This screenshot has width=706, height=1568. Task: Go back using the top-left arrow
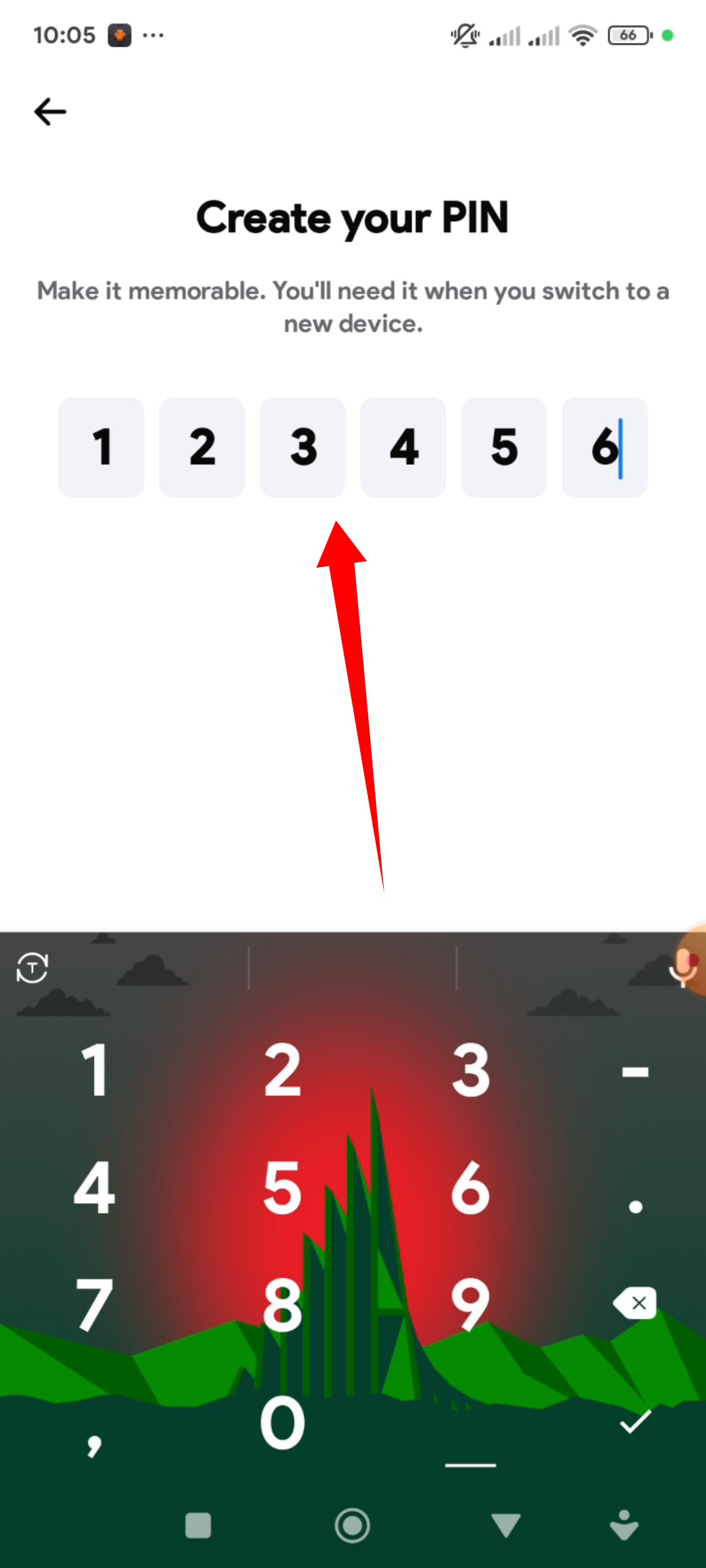(x=50, y=112)
